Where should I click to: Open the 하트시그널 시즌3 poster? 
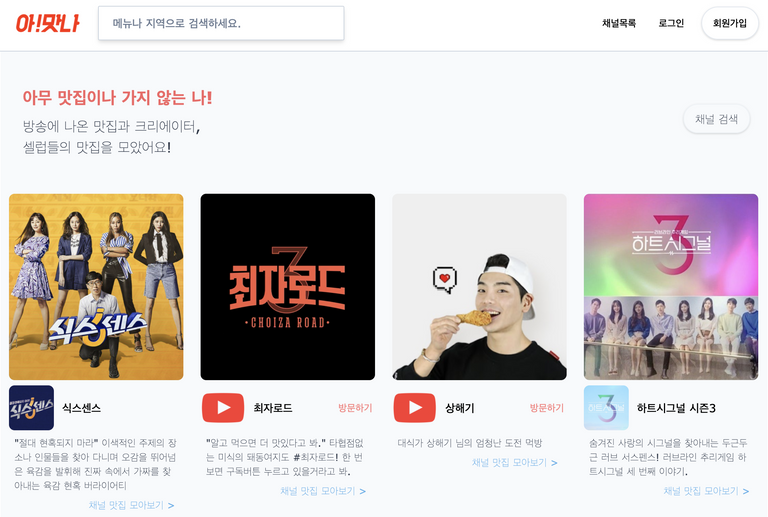(671, 287)
